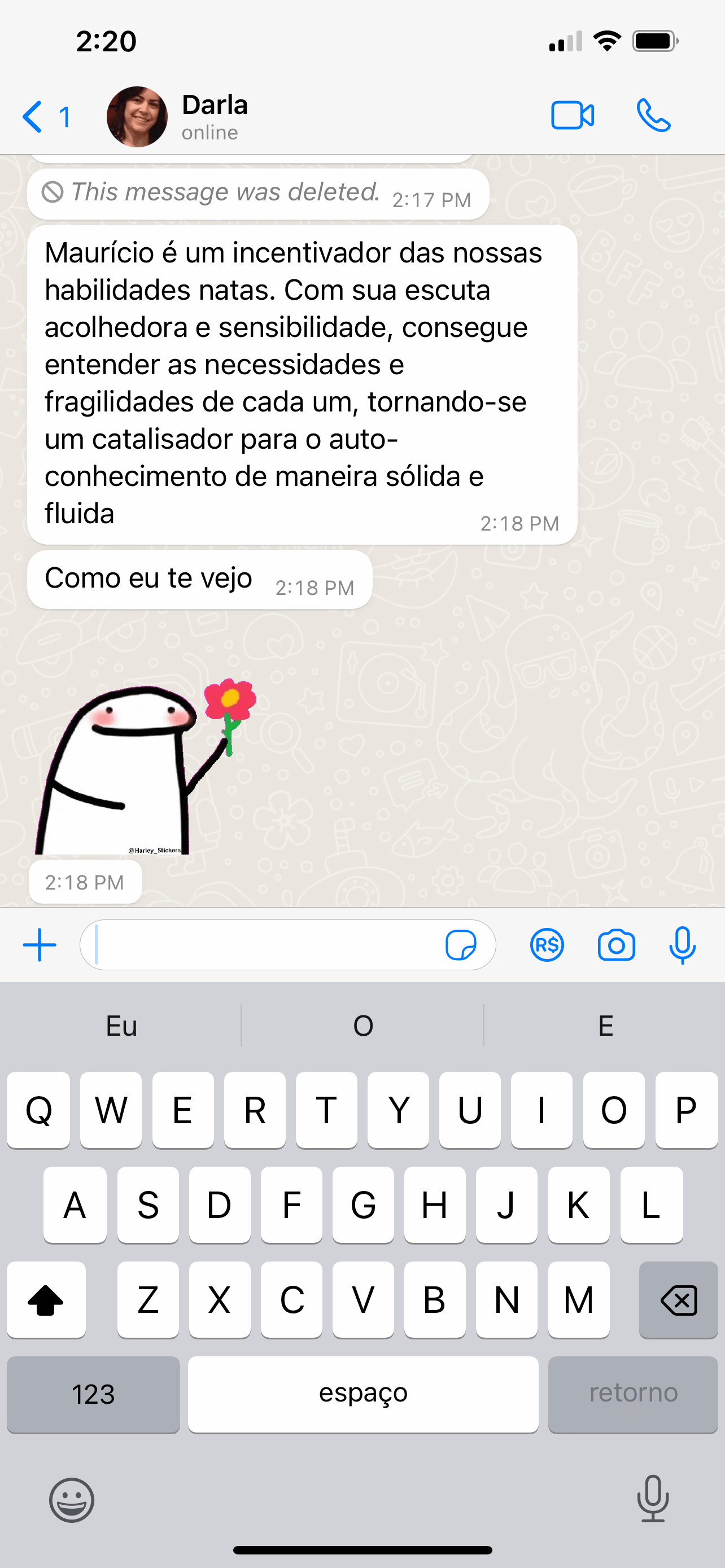Open the attachment plus menu
Screen dimensions: 725x1568
(40, 945)
